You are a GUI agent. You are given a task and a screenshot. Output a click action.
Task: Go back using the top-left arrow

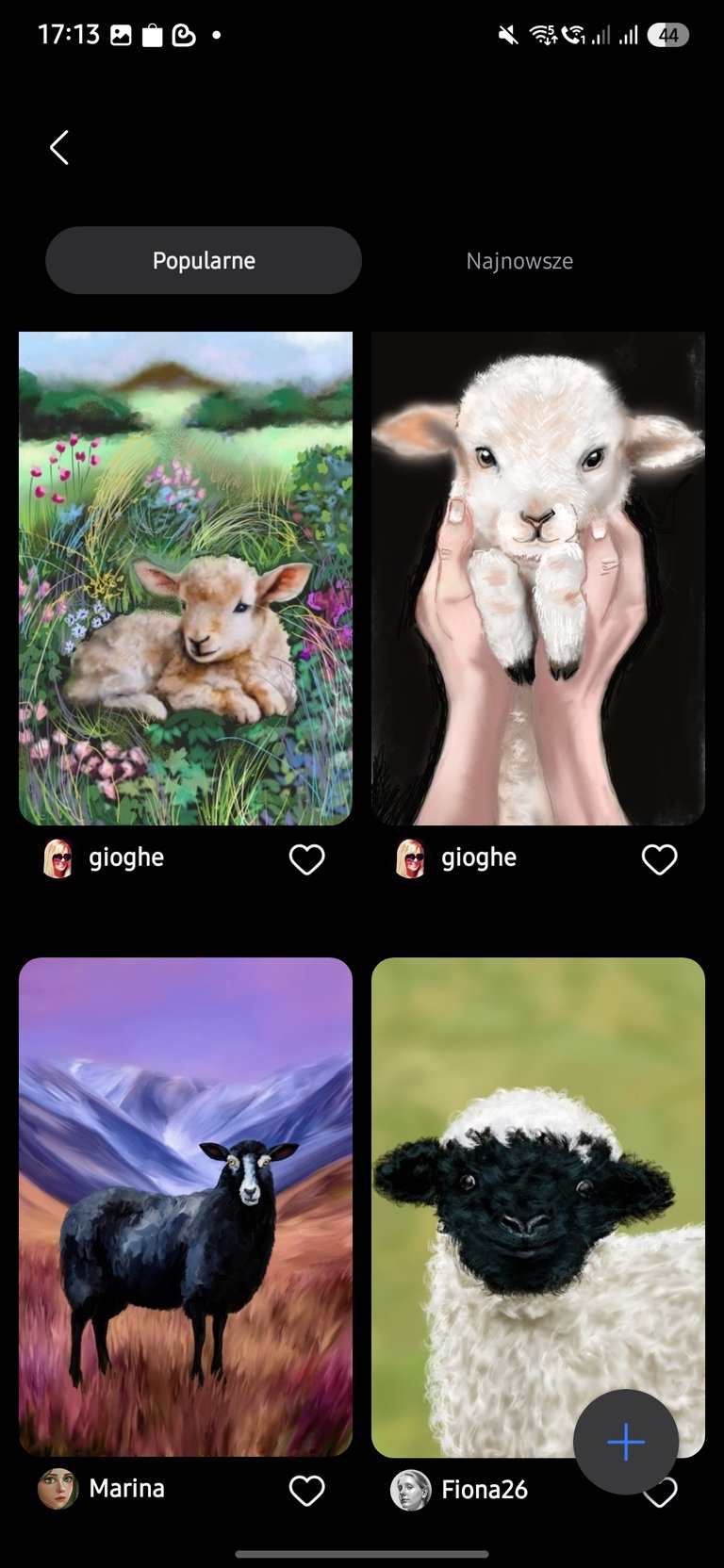(x=59, y=148)
